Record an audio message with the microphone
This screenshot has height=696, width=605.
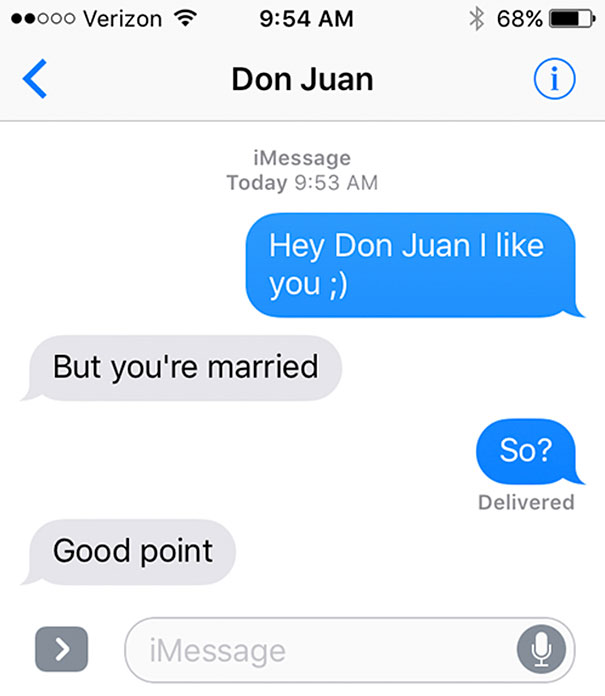pyautogui.click(x=540, y=651)
